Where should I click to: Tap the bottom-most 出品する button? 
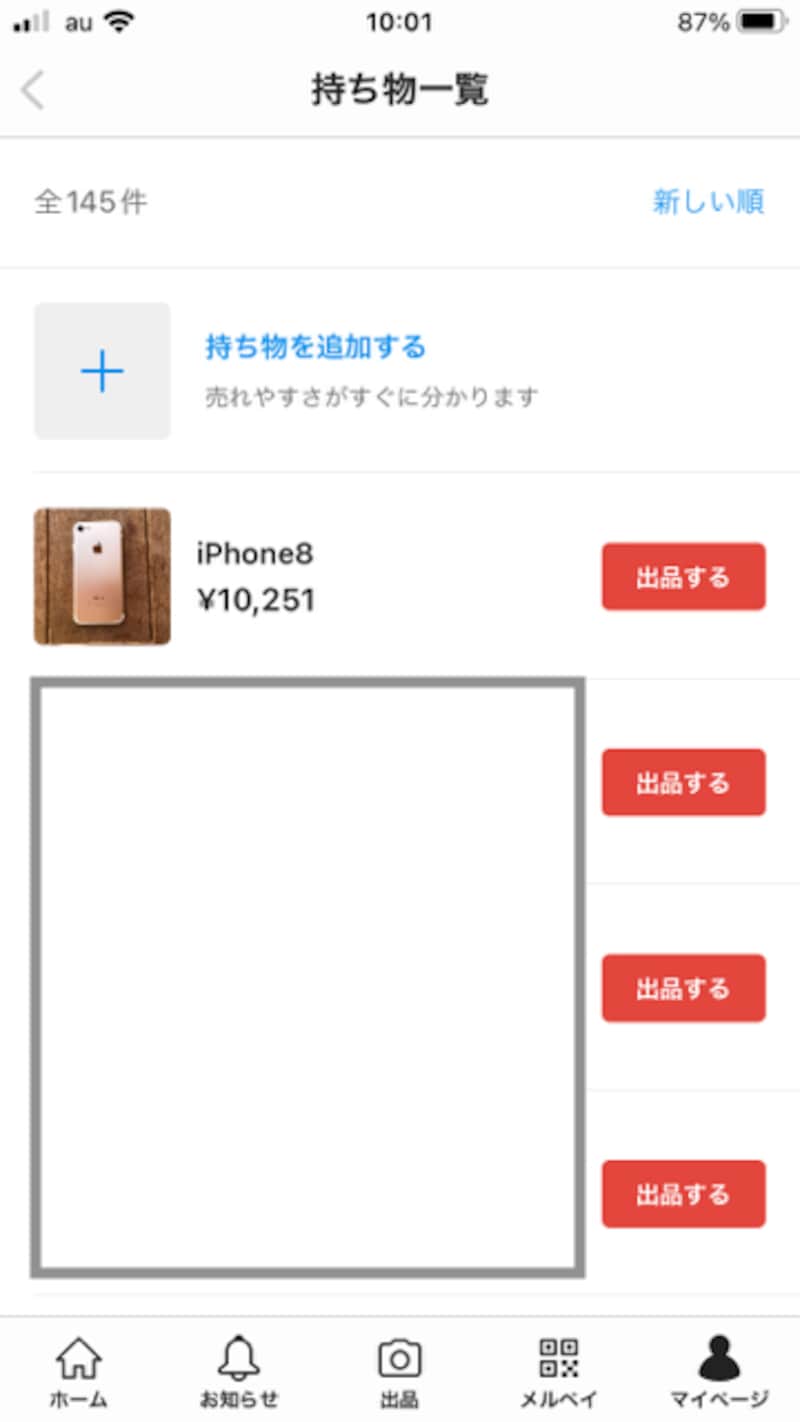[683, 1194]
